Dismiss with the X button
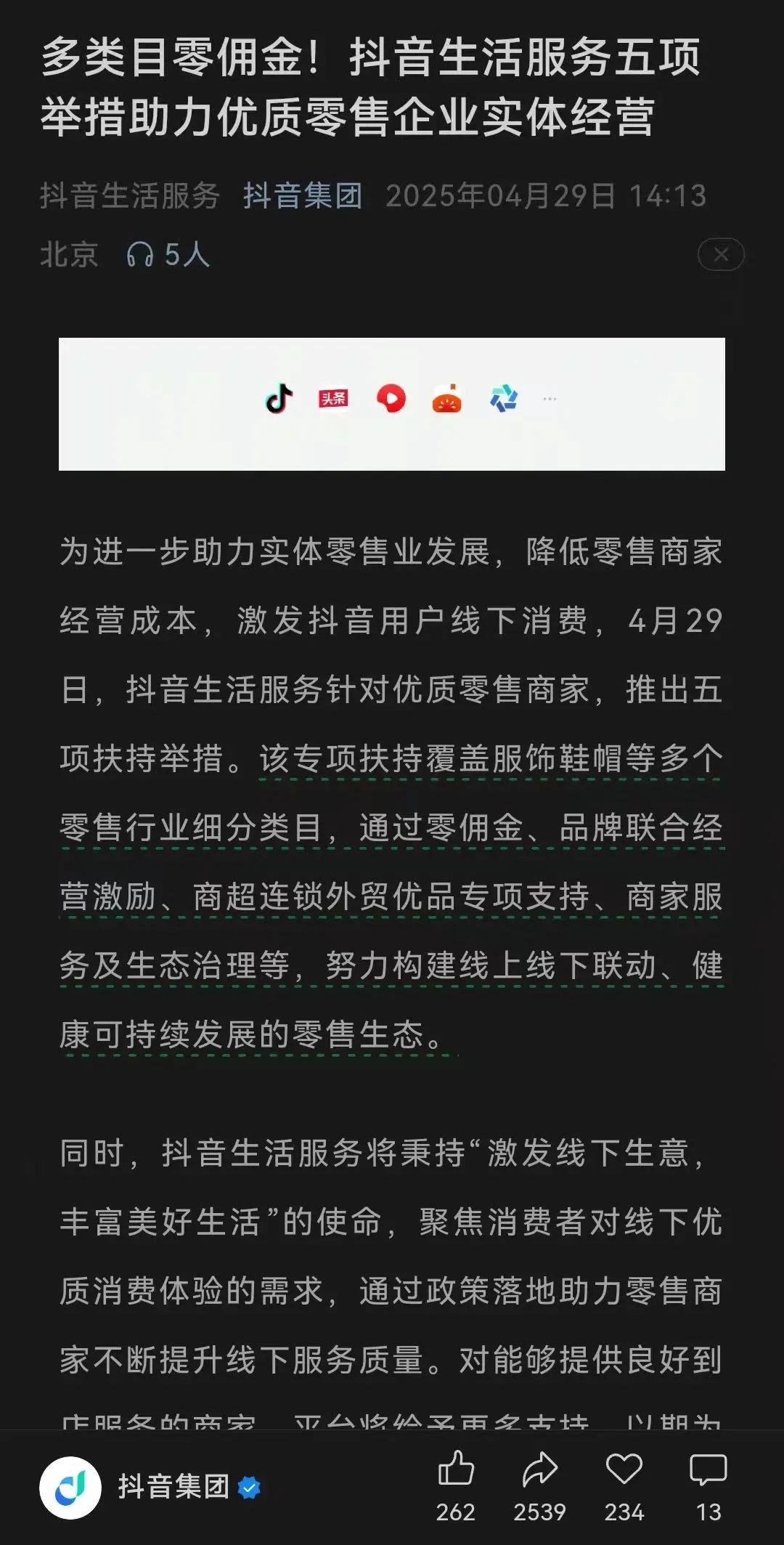Screen dimensions: 784x1545 tap(720, 255)
